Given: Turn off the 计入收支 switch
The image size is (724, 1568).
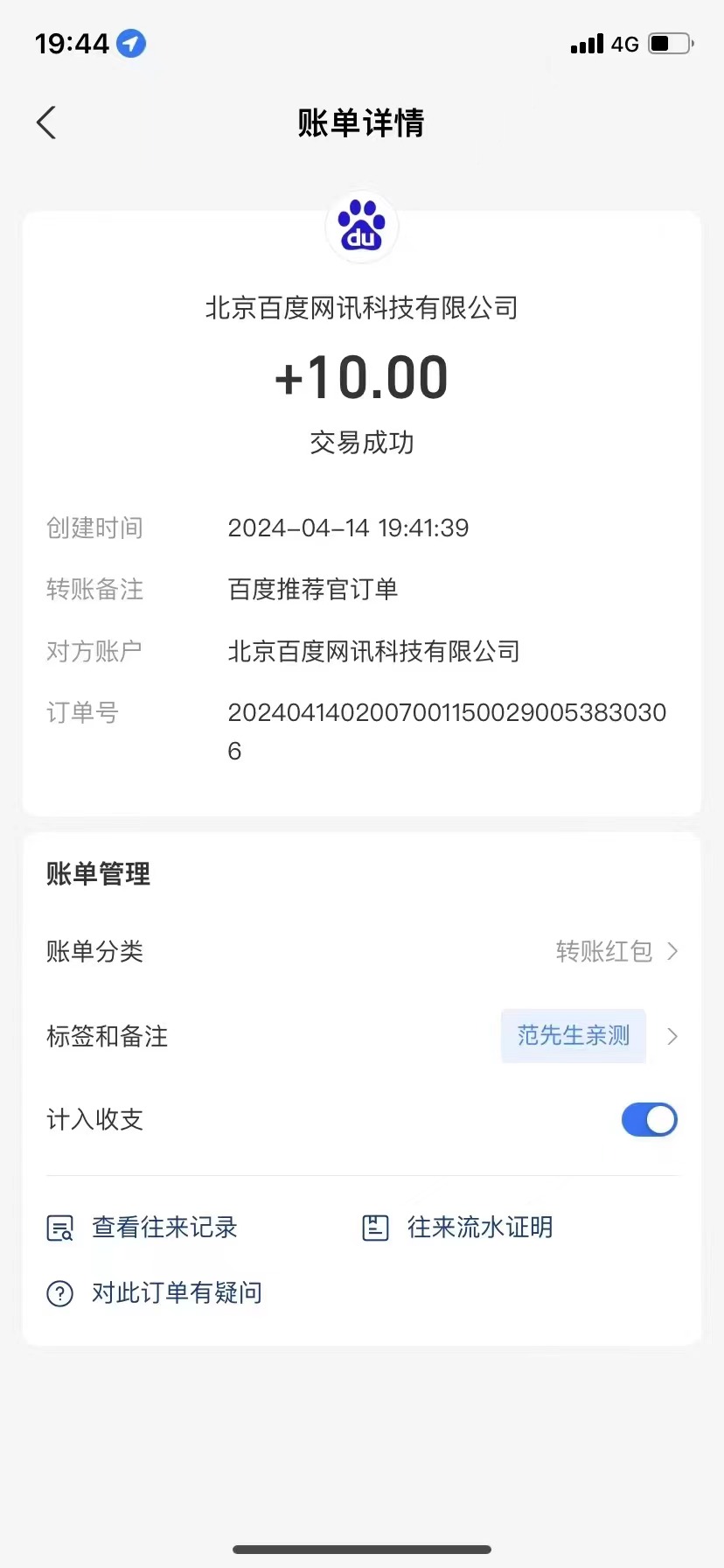Looking at the screenshot, I should [x=649, y=1120].
